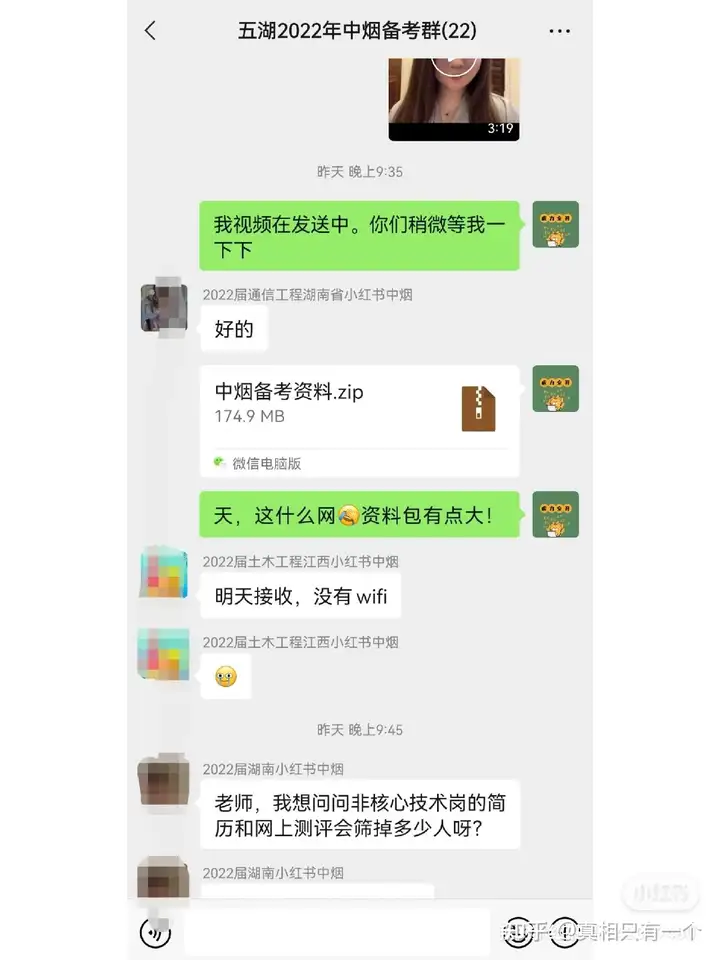Open the emoji picker
This screenshot has height=960, width=720.
519,932
